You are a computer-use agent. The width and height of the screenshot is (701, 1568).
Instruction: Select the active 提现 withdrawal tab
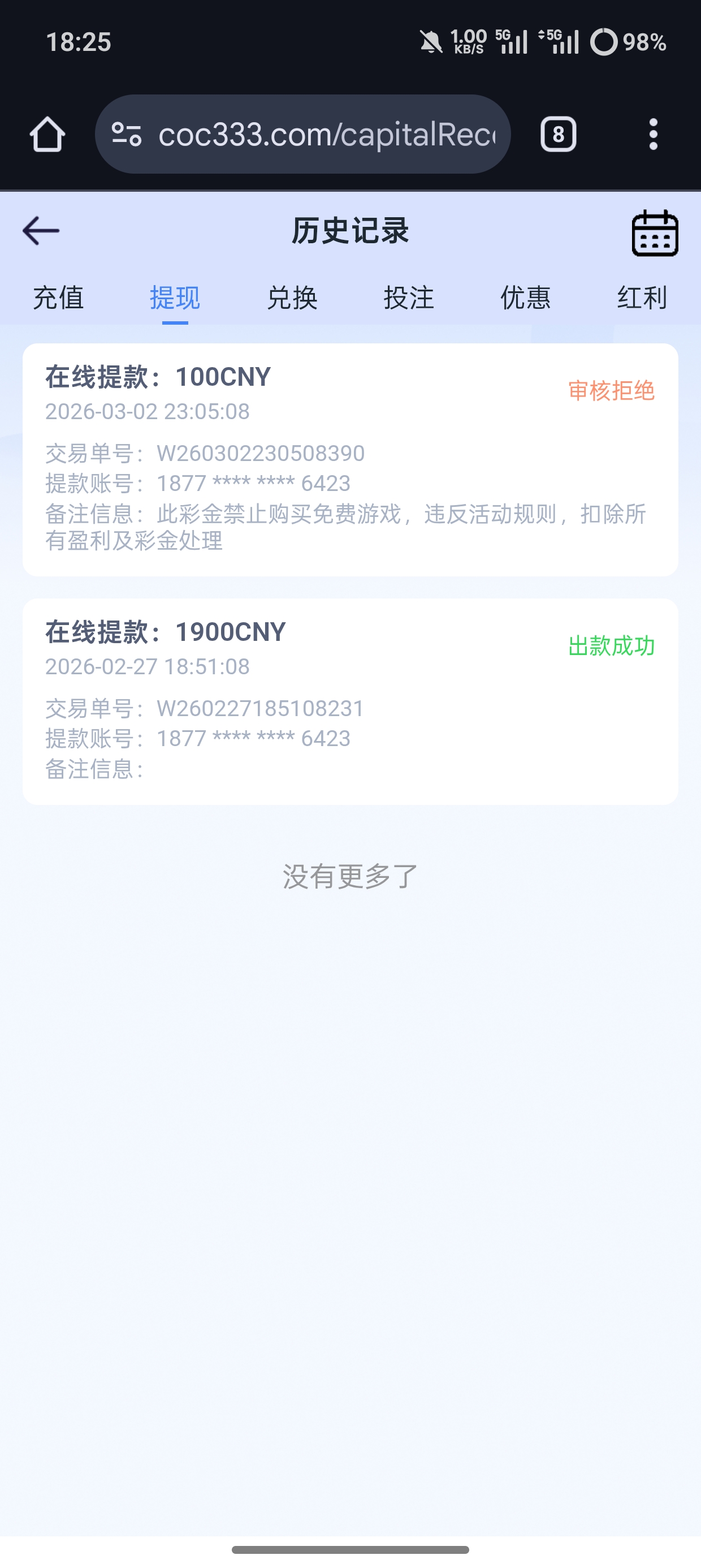[175, 298]
